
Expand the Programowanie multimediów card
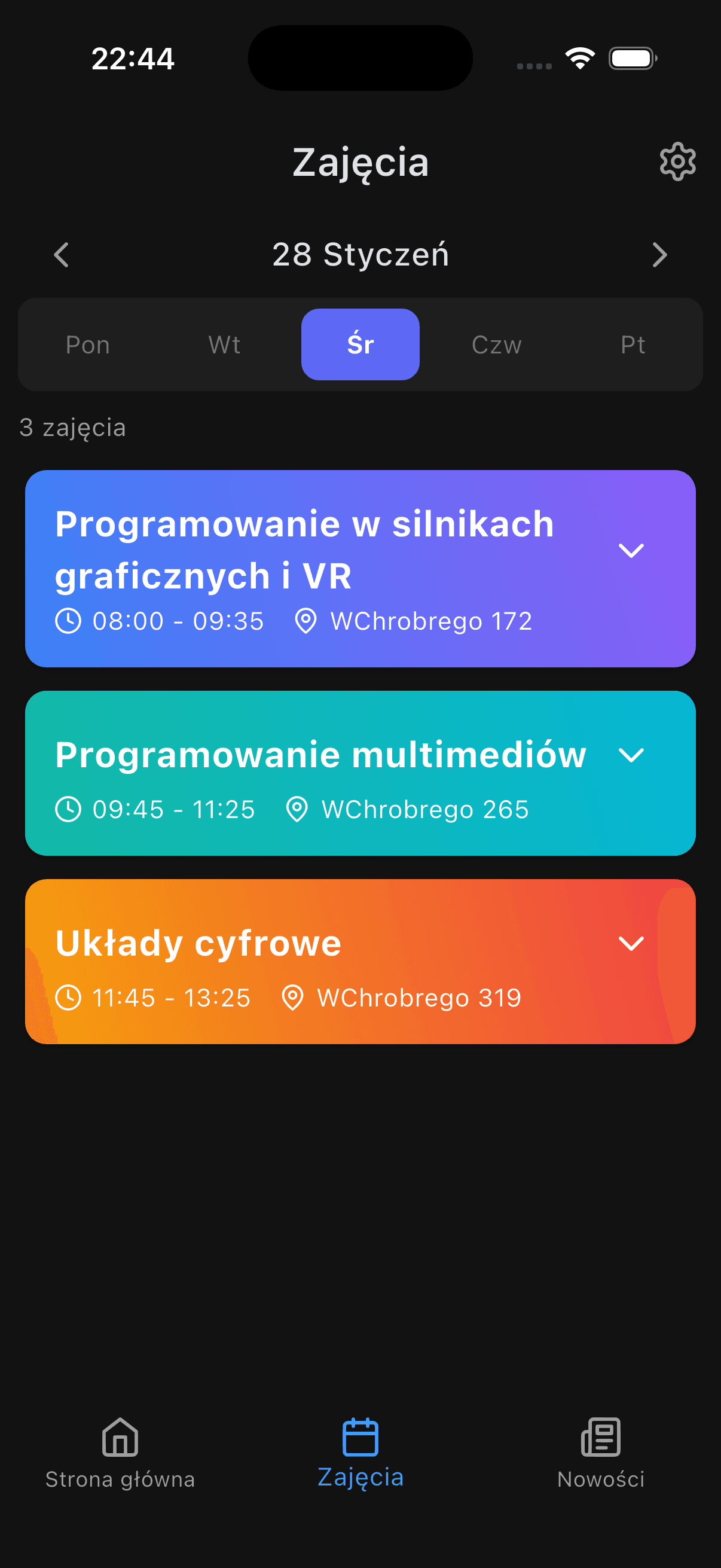[x=631, y=755]
